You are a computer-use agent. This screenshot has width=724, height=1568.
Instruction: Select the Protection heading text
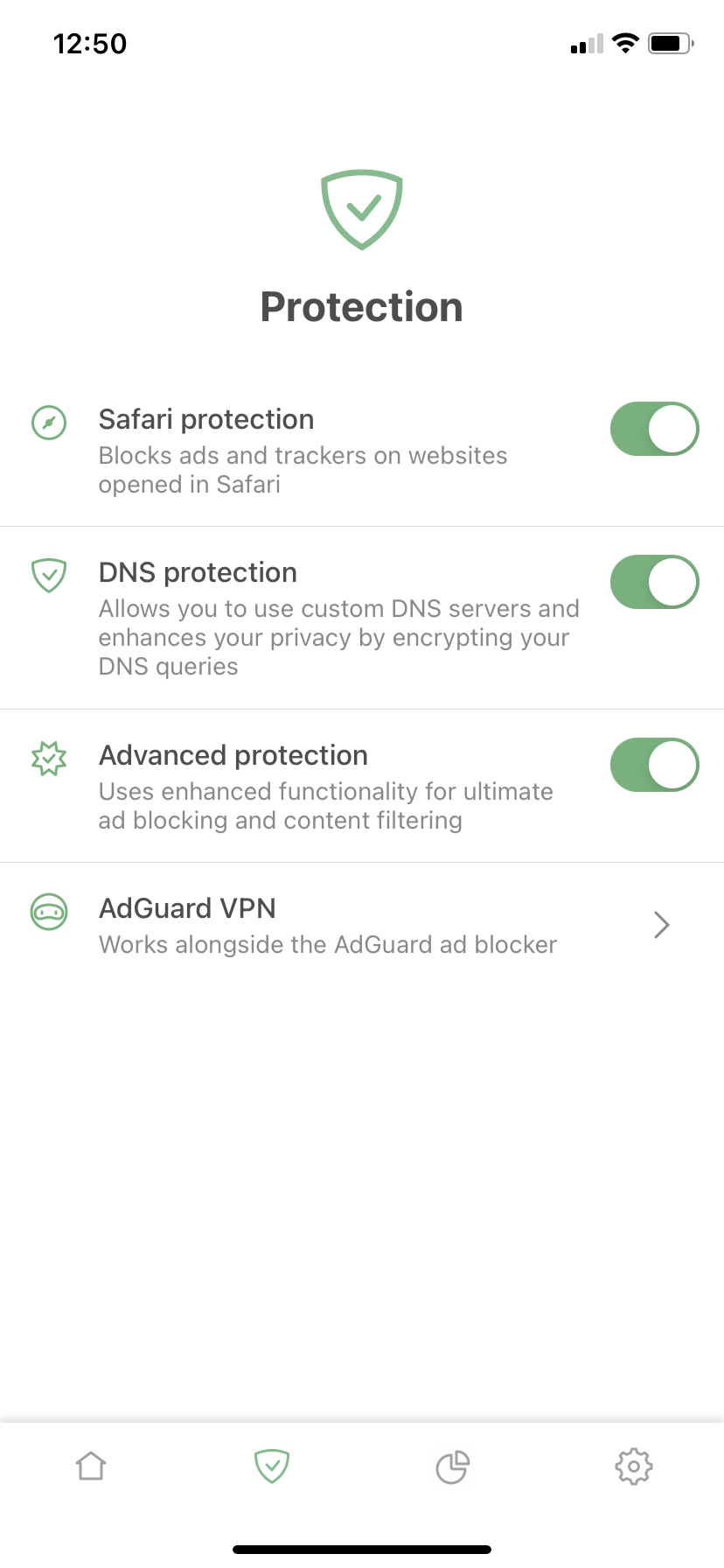[x=362, y=306]
